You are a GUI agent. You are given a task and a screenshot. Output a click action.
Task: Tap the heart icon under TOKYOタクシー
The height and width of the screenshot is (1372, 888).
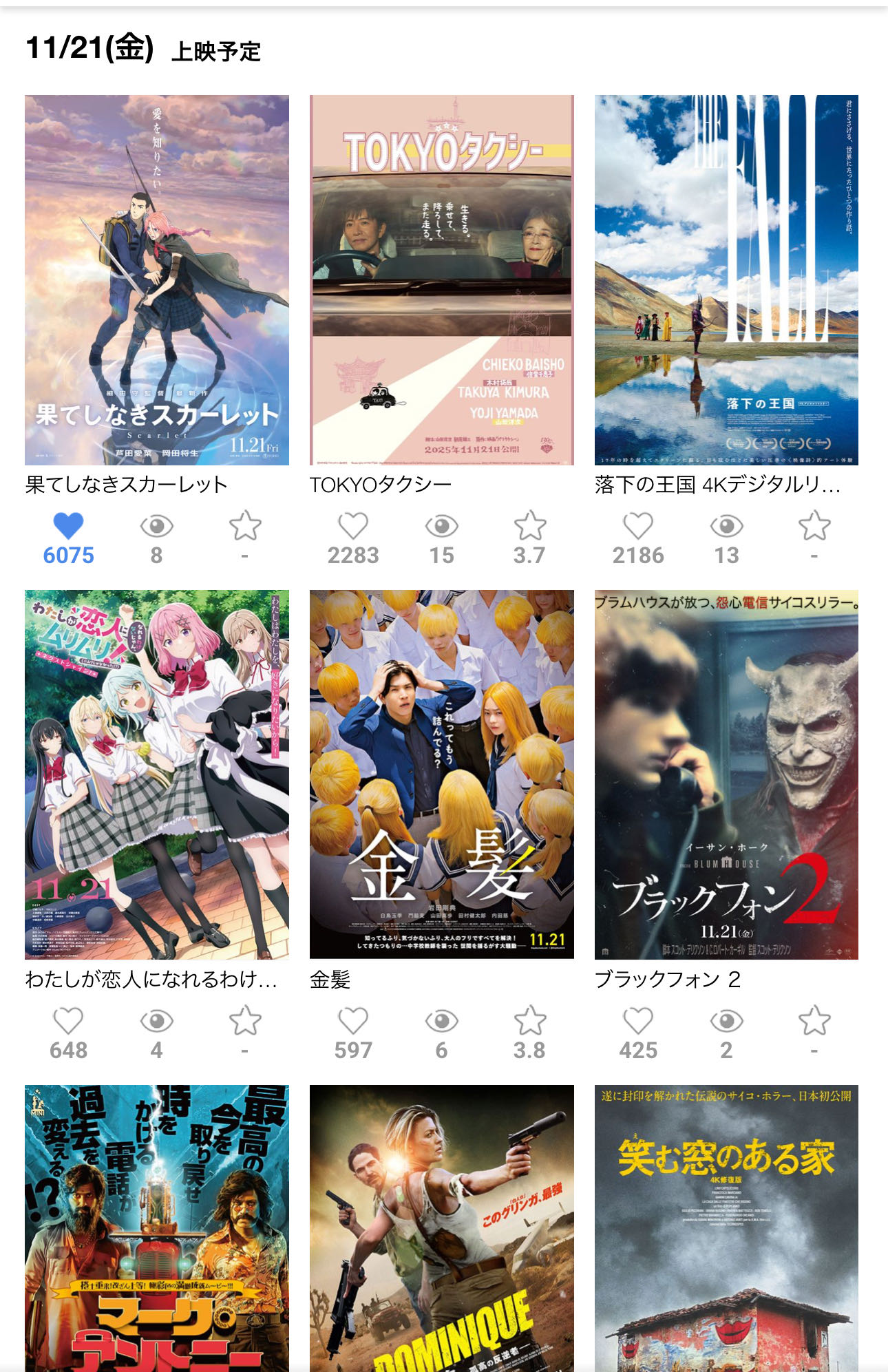pos(353,527)
